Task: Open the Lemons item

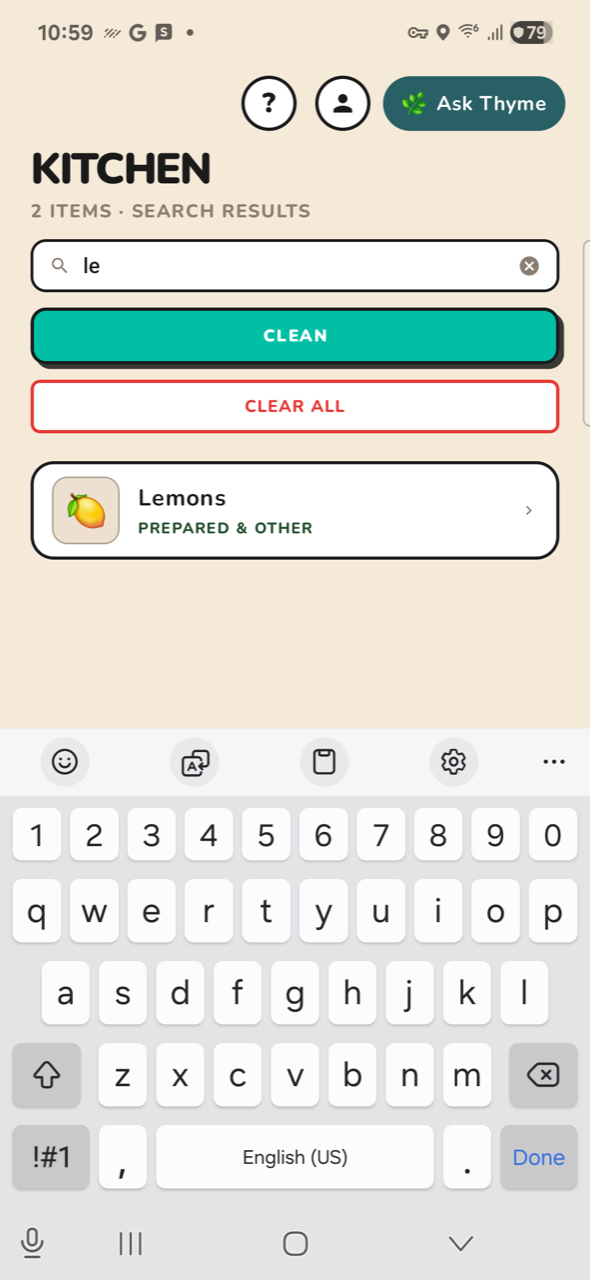Action: (x=295, y=510)
